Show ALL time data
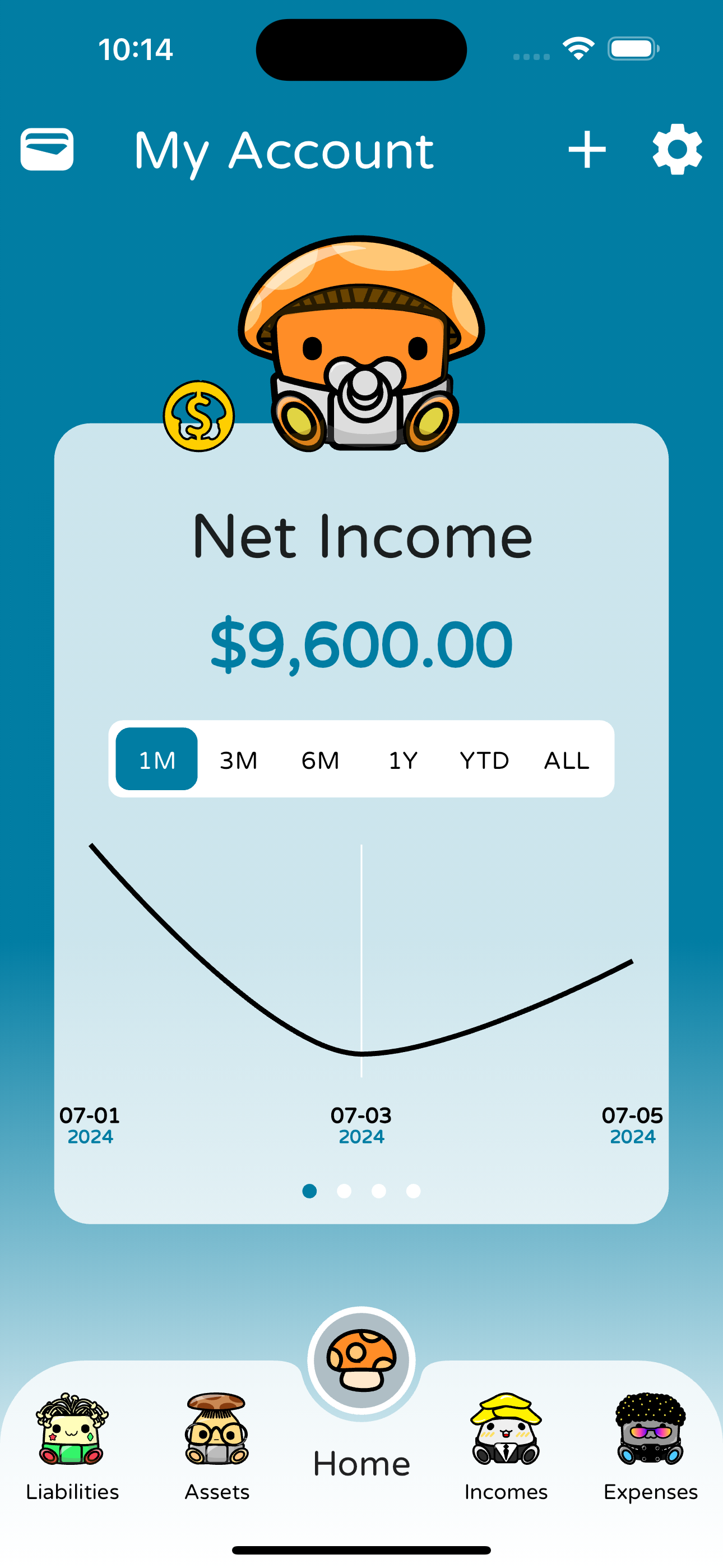 [566, 759]
